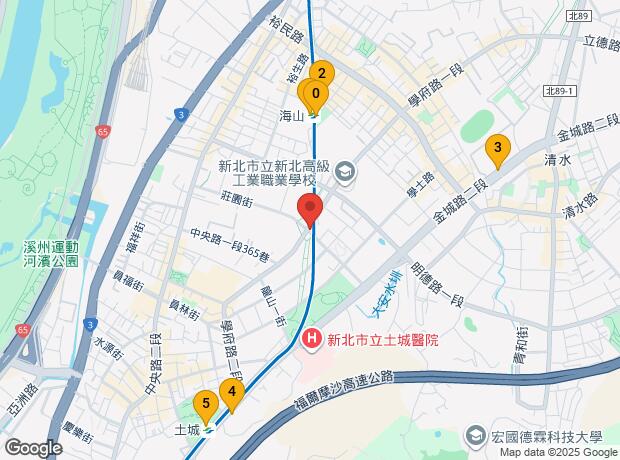Open orange marker number 4

point(232,393)
